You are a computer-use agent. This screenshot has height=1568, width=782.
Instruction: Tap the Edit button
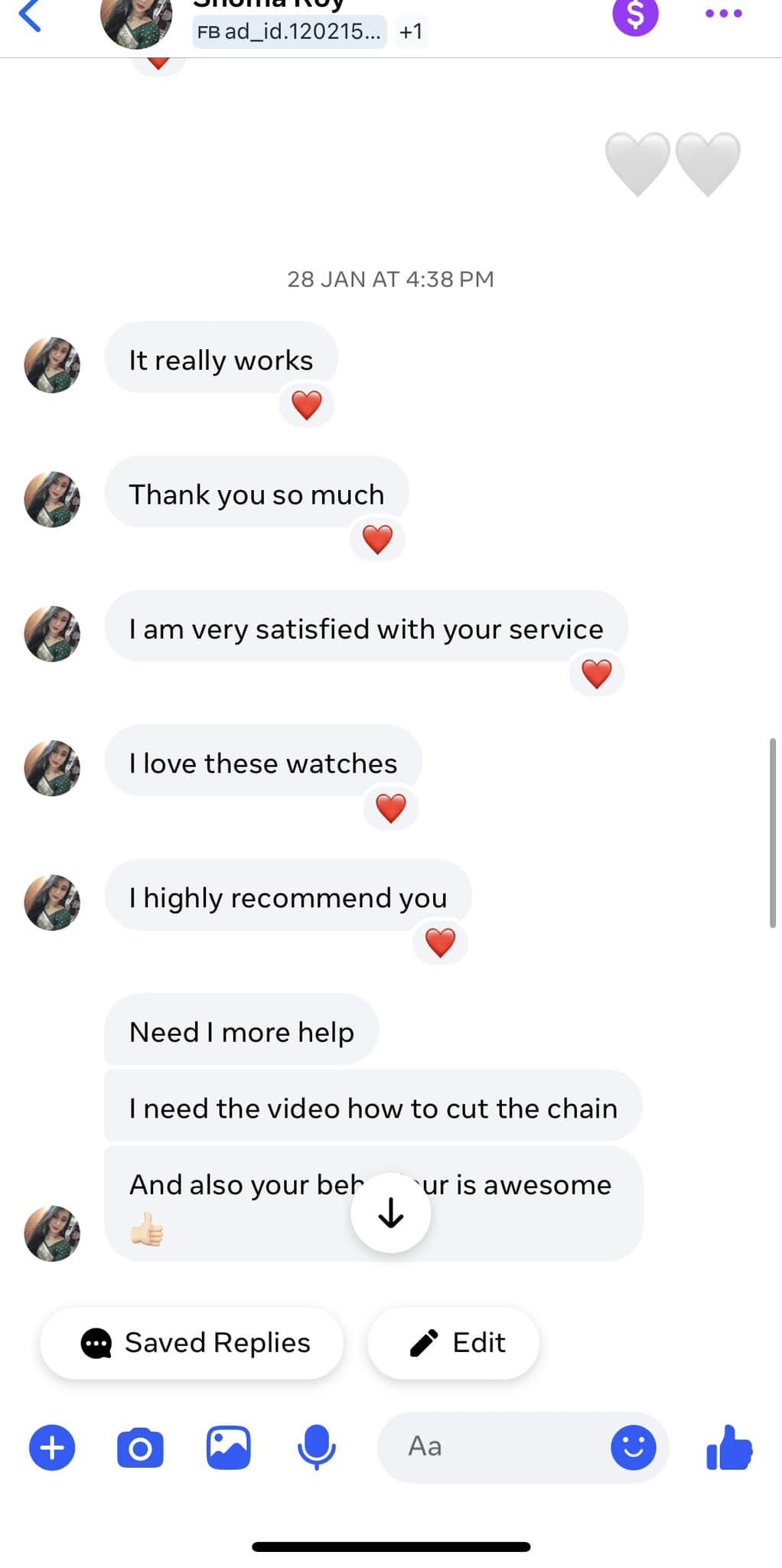(x=454, y=1343)
